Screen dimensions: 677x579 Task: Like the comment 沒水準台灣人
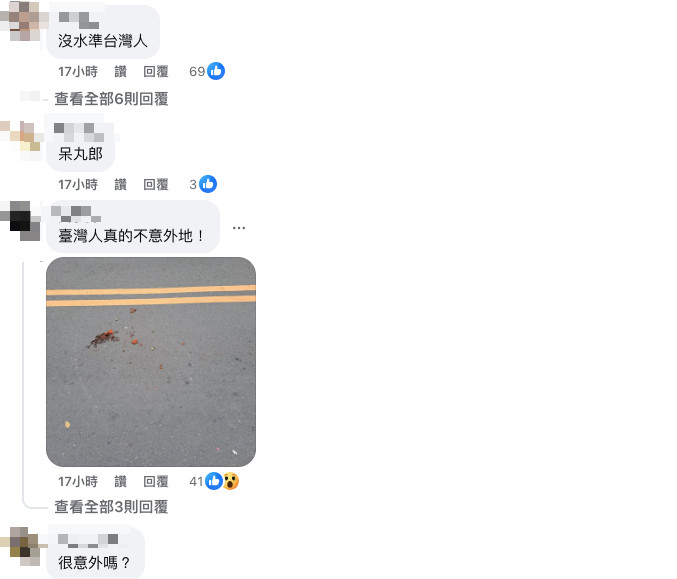pyautogui.click(x=121, y=72)
